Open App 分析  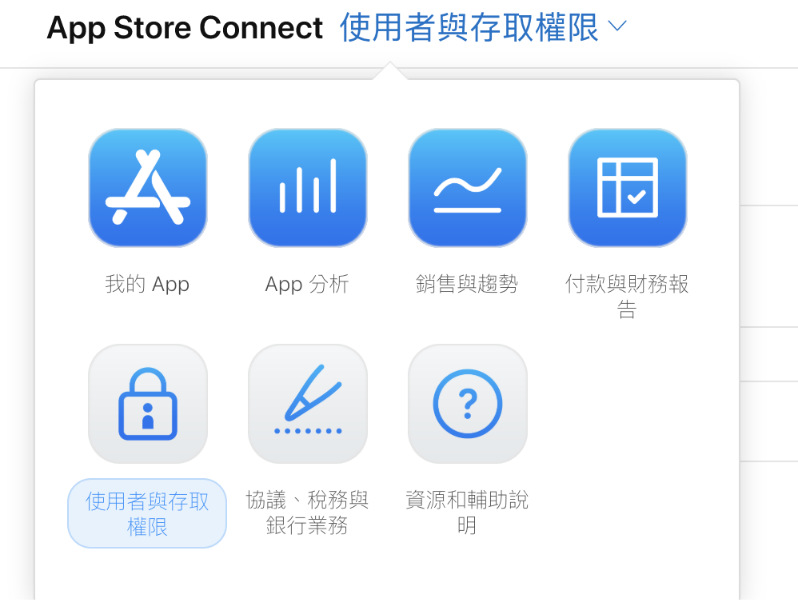click(x=308, y=188)
